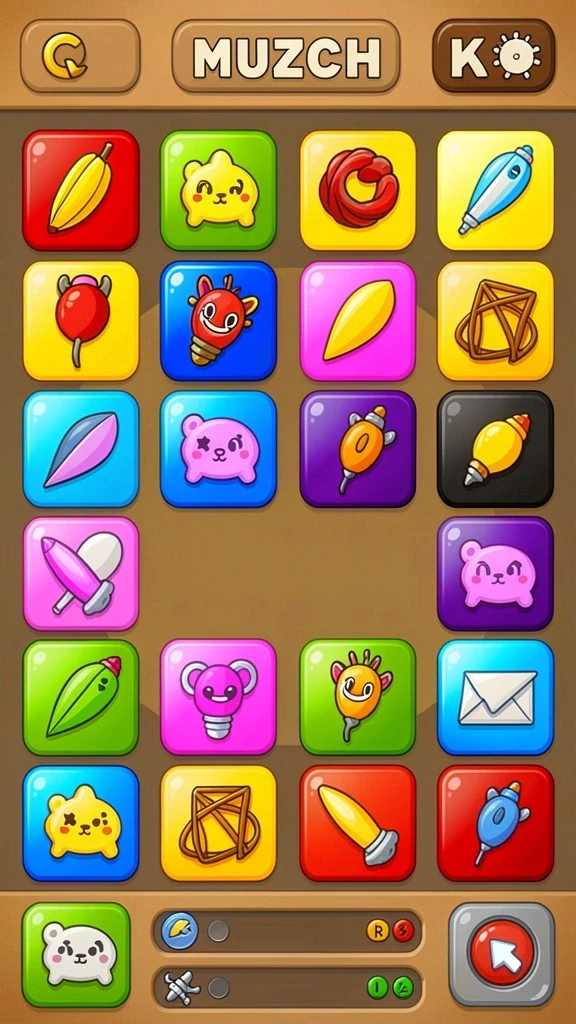The width and height of the screenshot is (576, 1024).
Task: Select the blue tile with white envelope
Action: click(x=496, y=697)
